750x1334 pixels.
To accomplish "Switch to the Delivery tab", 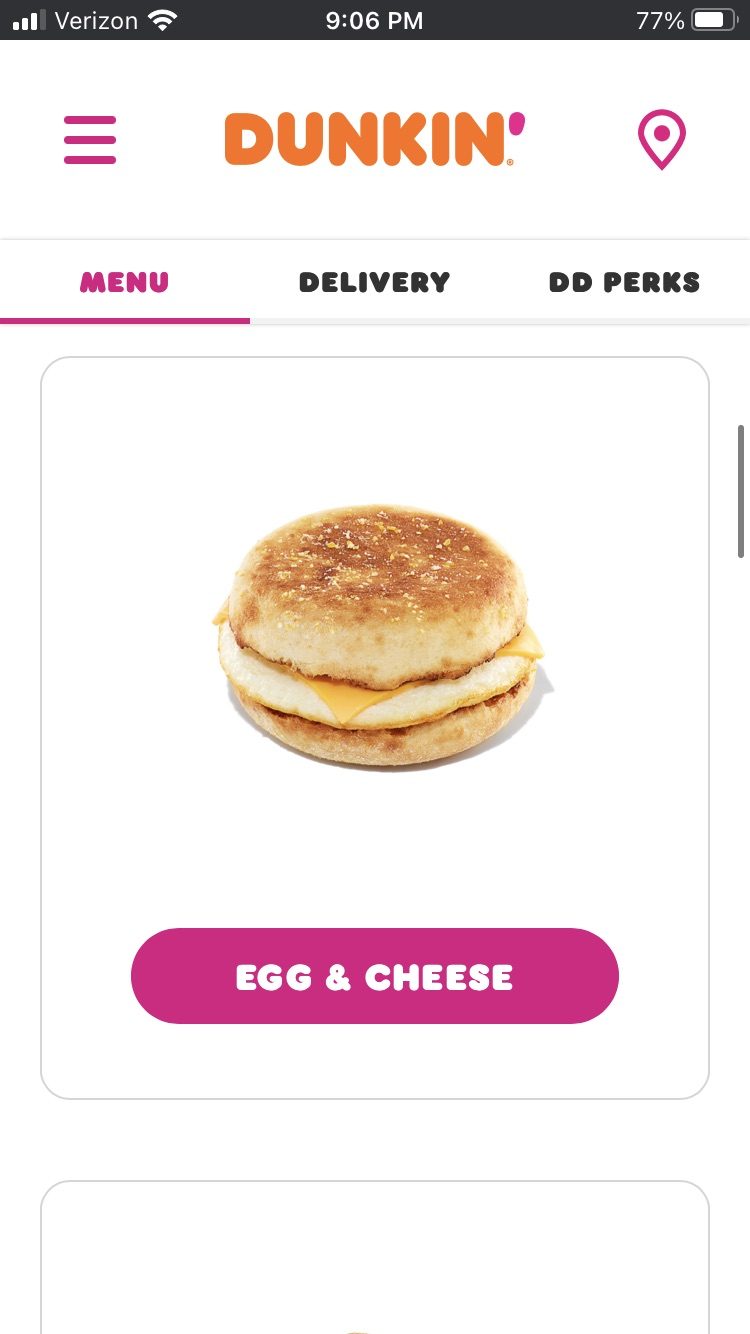I will pos(375,282).
